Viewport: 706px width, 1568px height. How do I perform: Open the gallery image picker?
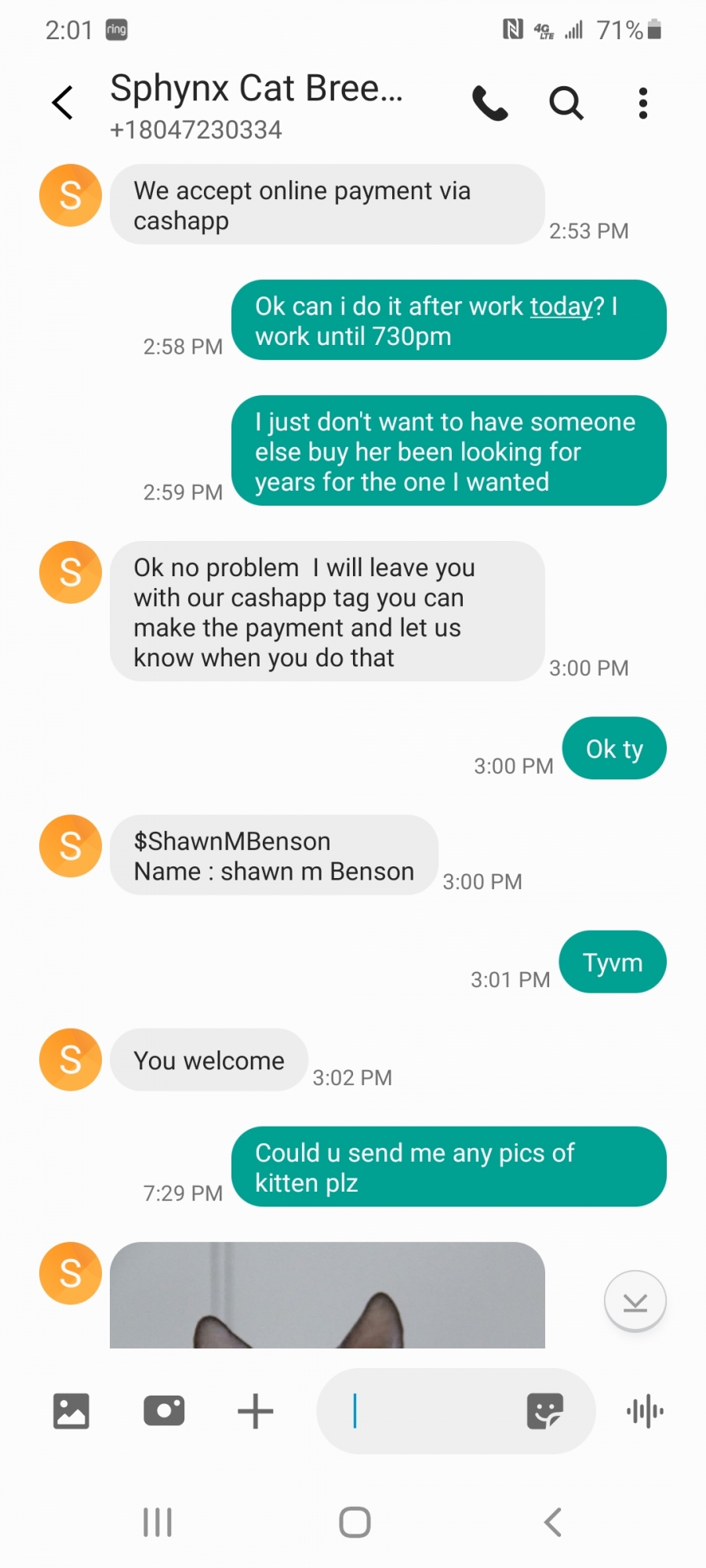pos(71,1411)
